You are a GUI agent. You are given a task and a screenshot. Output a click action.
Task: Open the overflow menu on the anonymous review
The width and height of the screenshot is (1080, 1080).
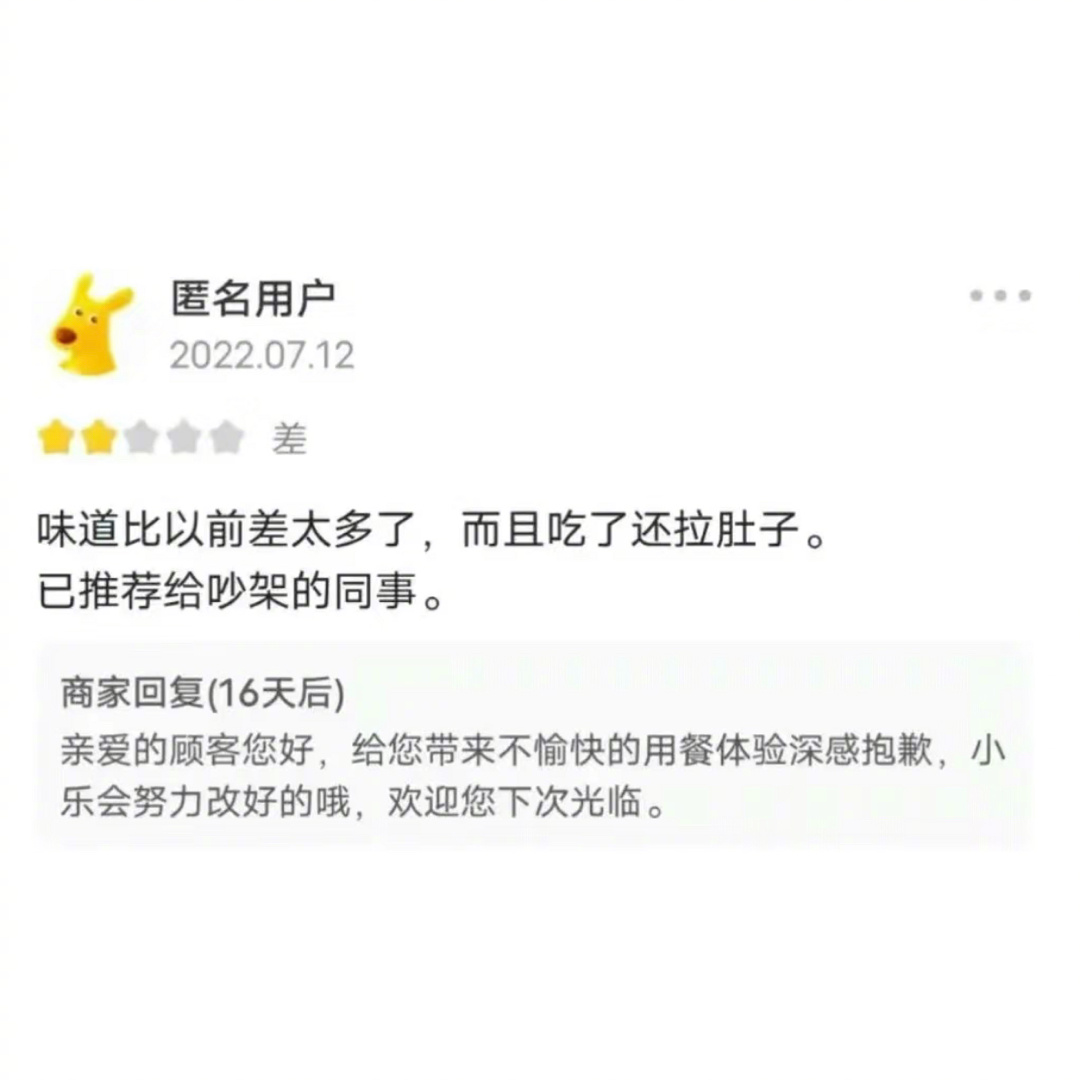(x=1000, y=296)
